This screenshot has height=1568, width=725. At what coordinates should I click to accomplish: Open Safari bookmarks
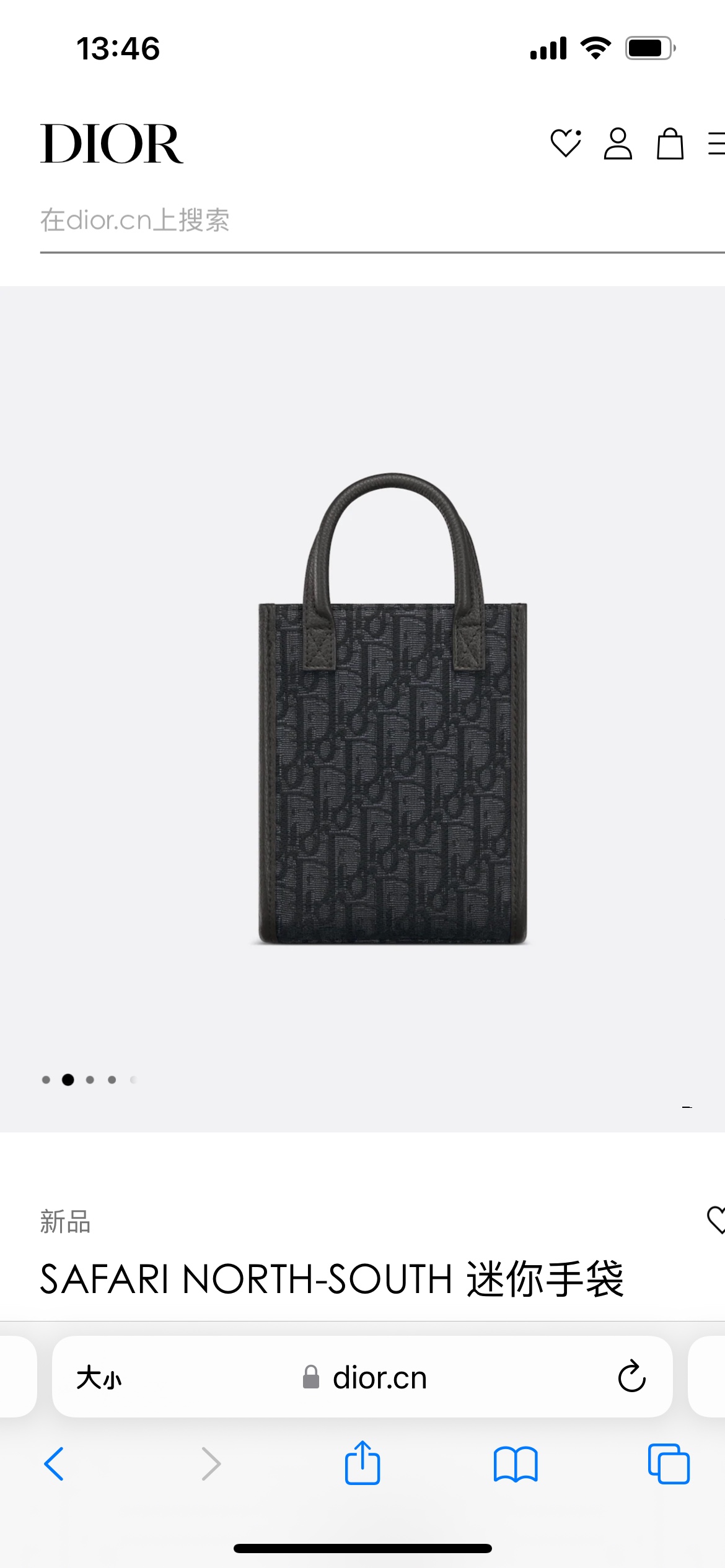(x=516, y=1464)
